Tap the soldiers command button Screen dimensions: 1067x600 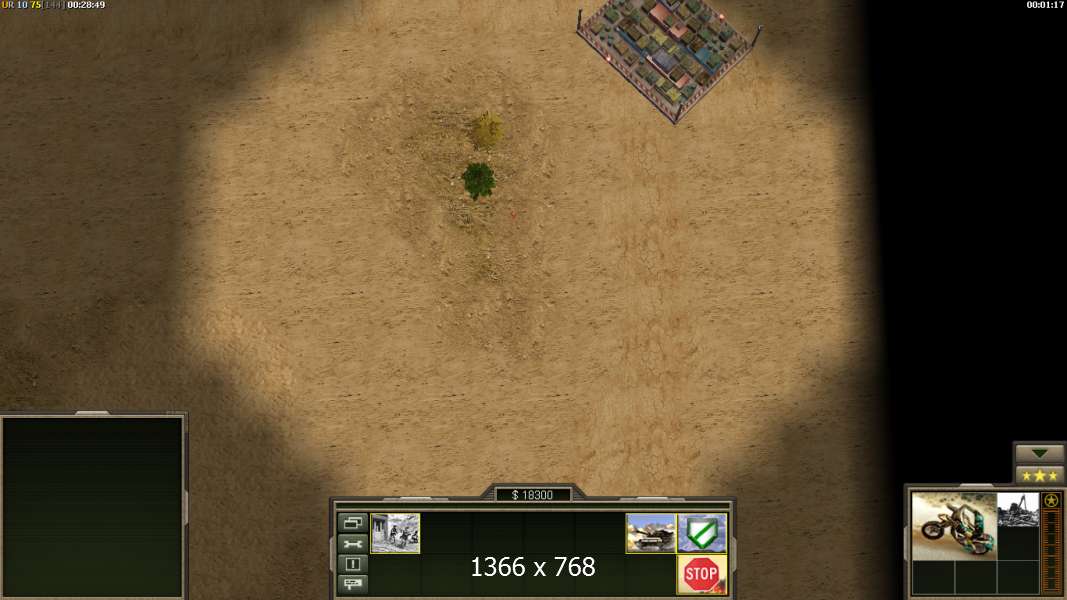tap(395, 533)
